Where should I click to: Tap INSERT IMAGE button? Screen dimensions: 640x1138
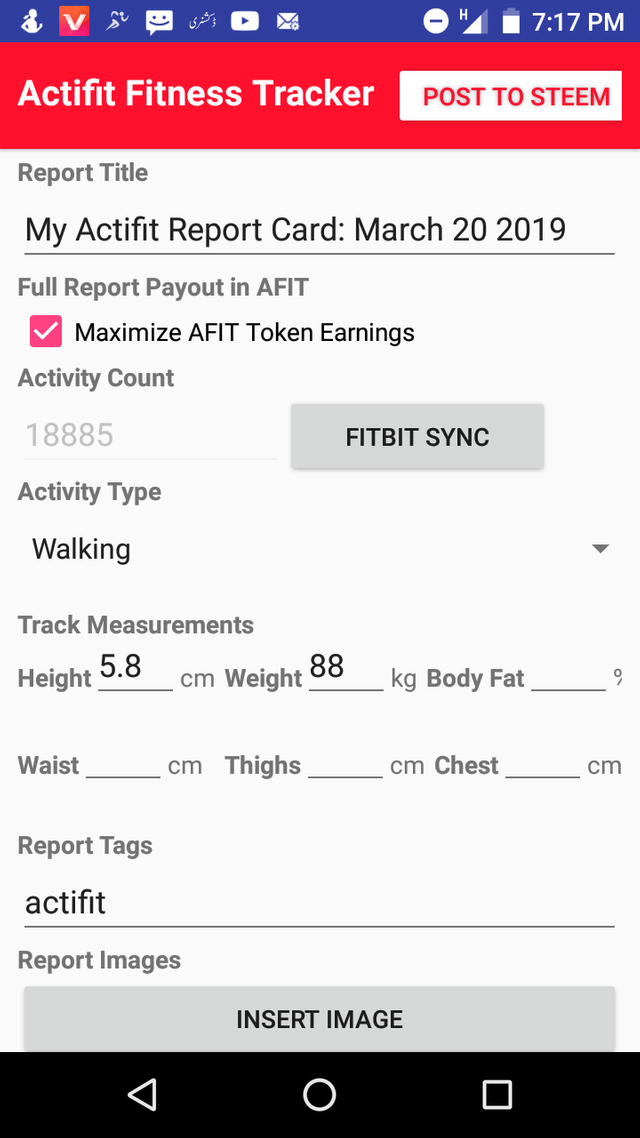pos(319,1019)
